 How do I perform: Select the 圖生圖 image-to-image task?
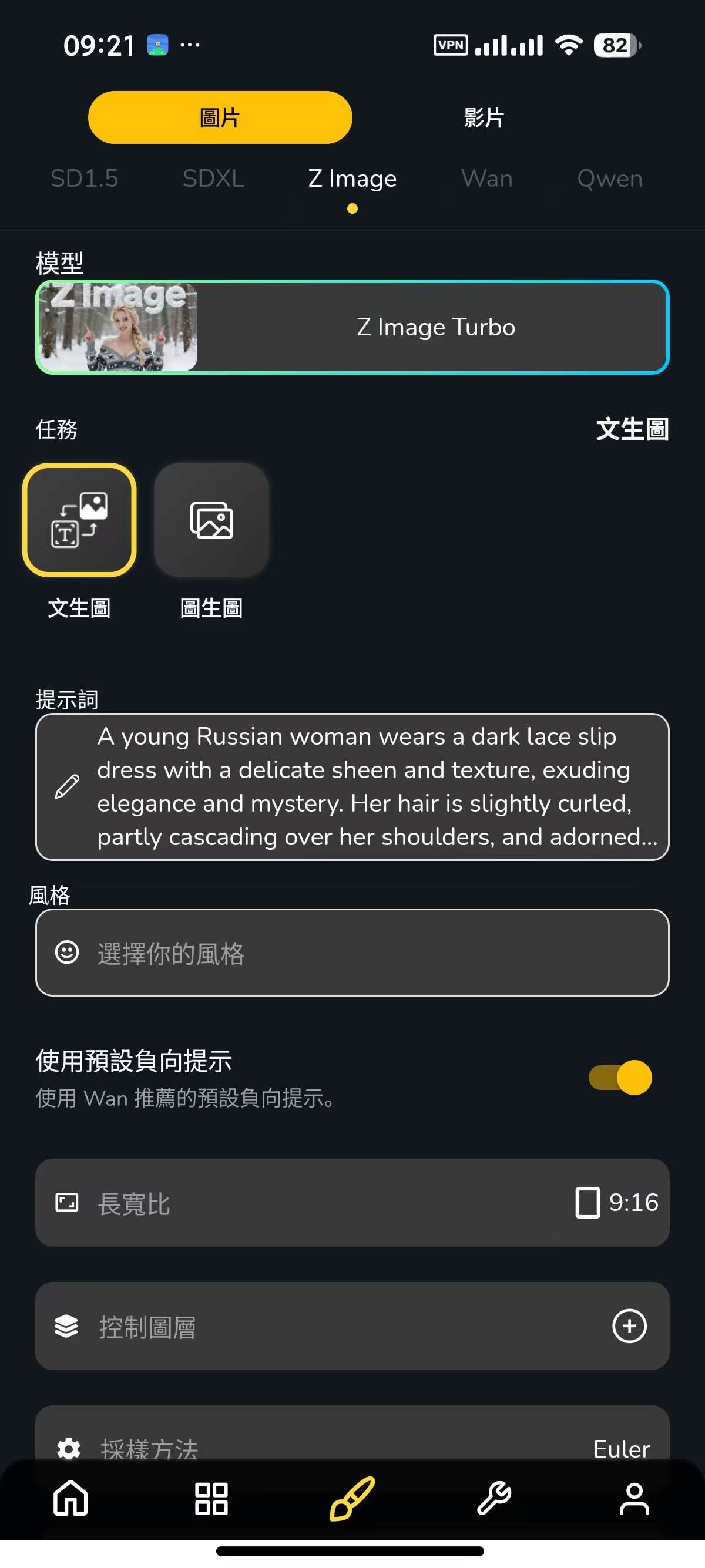(211, 520)
